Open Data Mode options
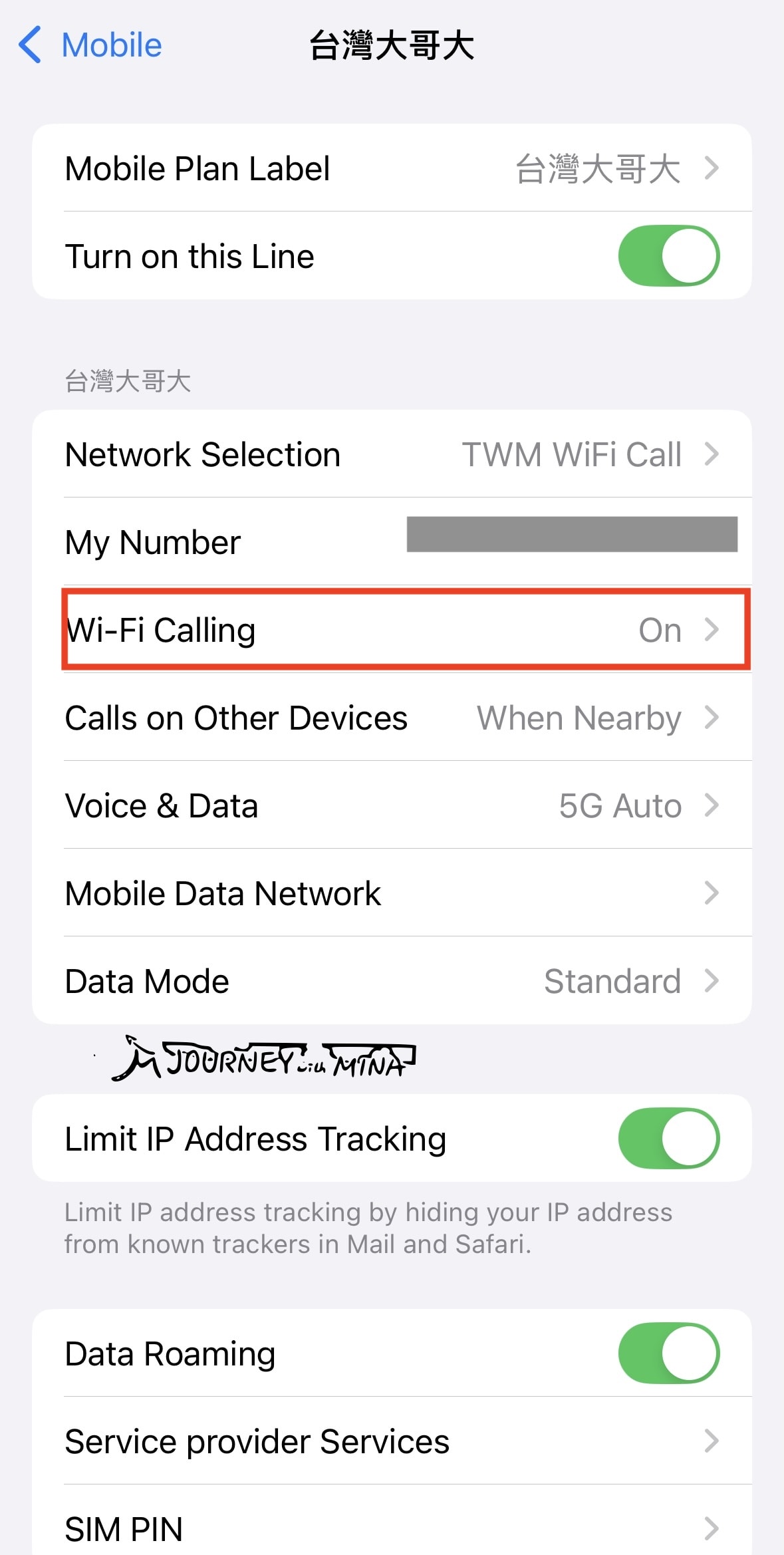The height and width of the screenshot is (1555, 784). (392, 981)
